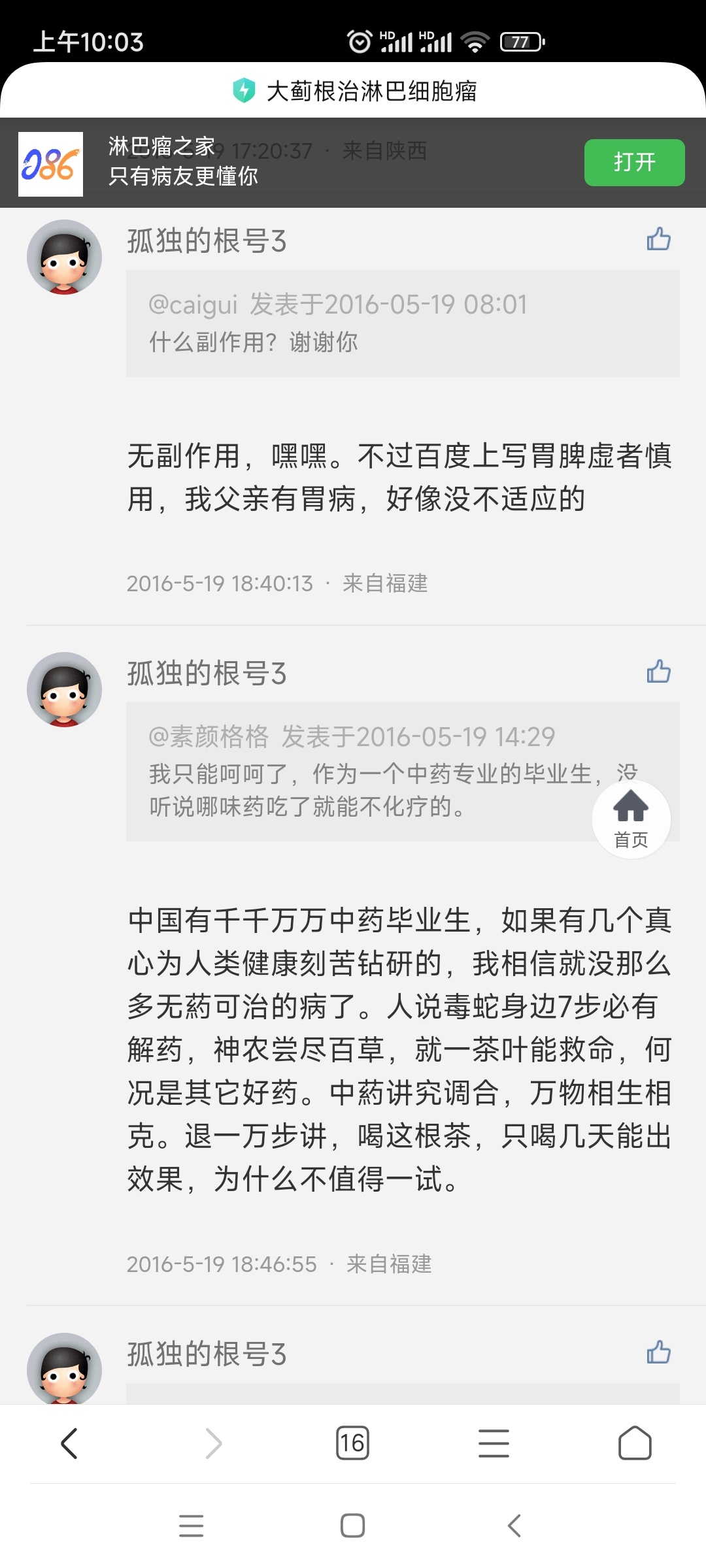Go to 首页 via the floating home button
Screen dimensions: 706x1568
pyautogui.click(x=631, y=819)
